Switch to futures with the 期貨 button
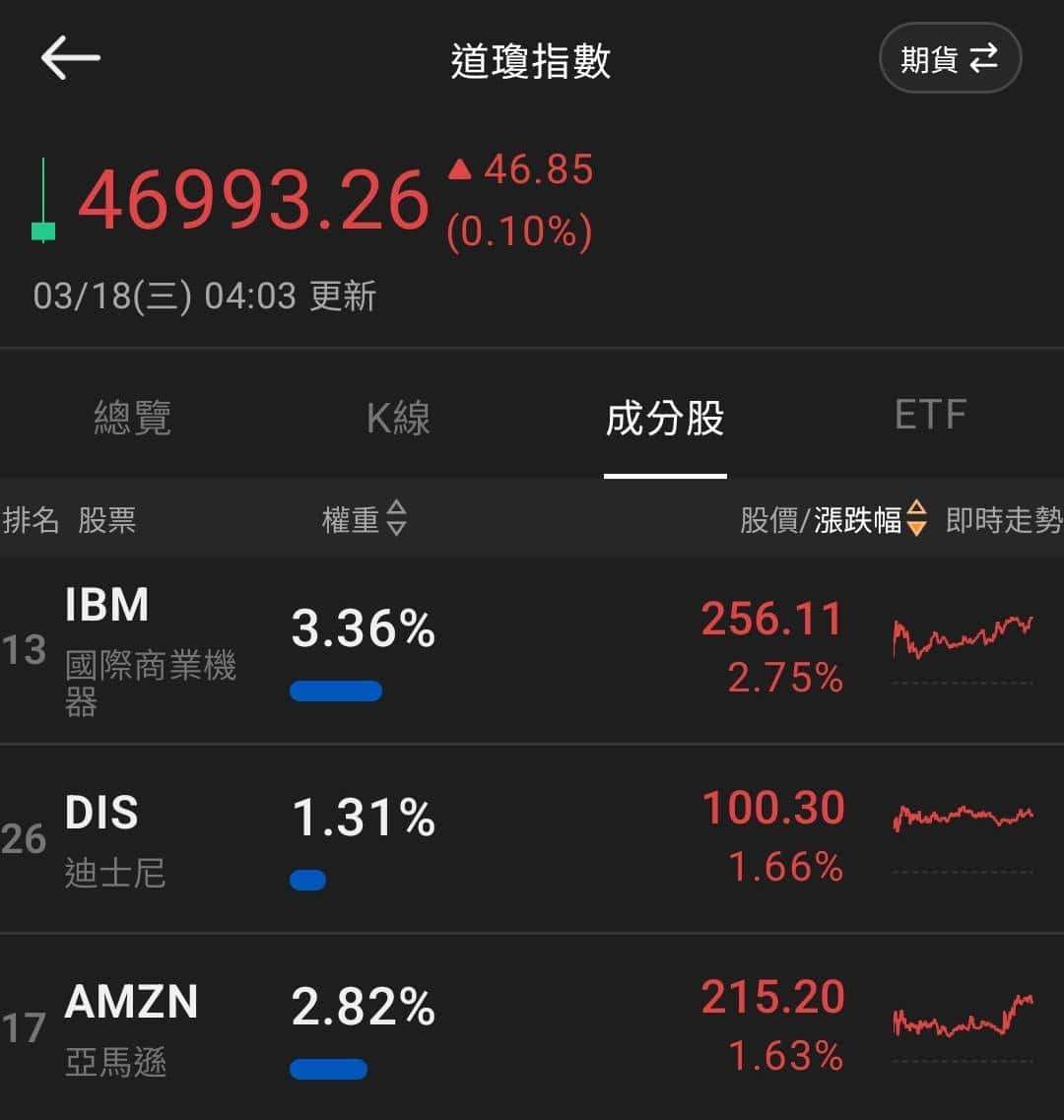The image size is (1064, 1120). [x=949, y=60]
